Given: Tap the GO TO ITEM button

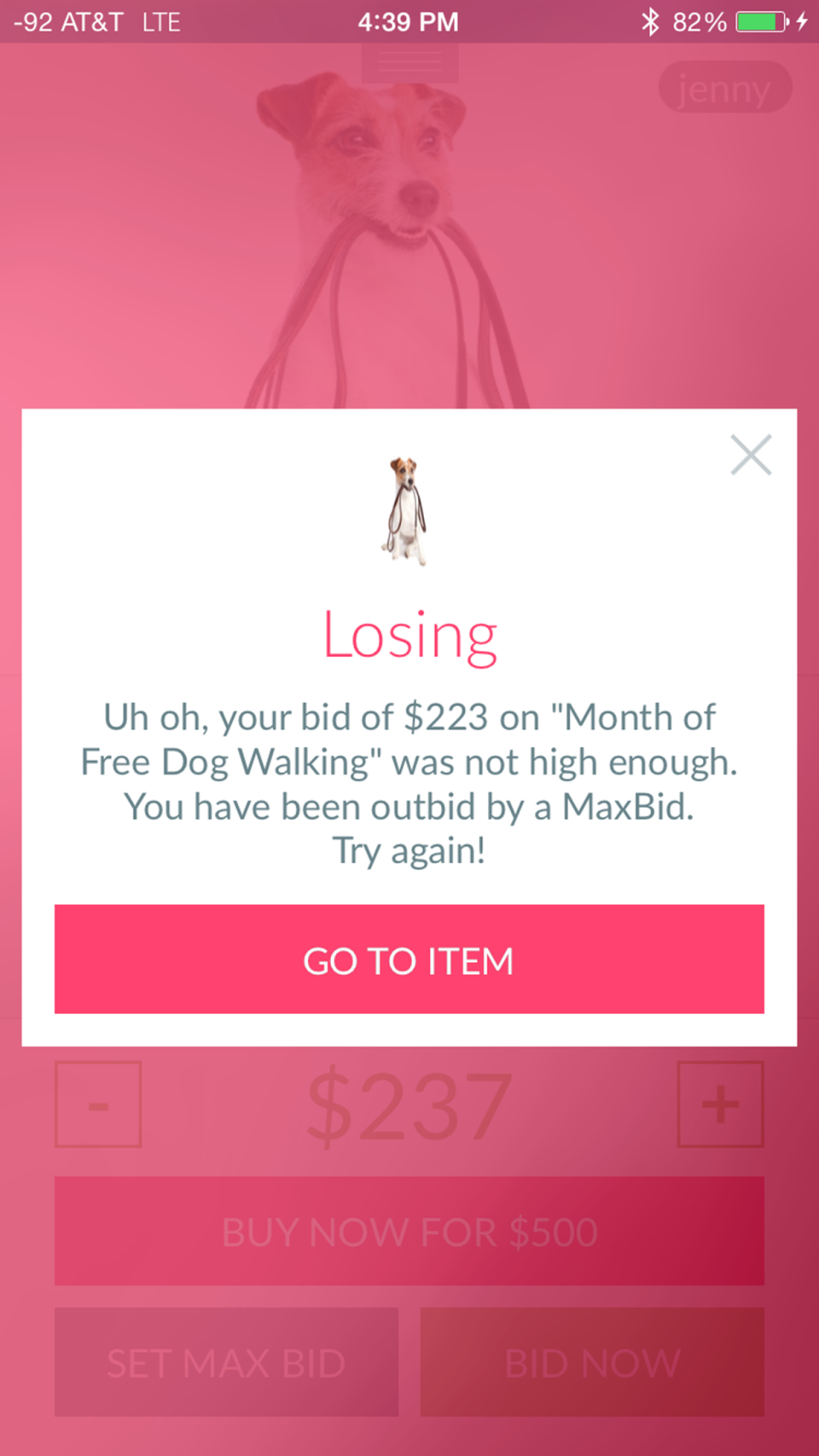Looking at the screenshot, I should point(409,960).
